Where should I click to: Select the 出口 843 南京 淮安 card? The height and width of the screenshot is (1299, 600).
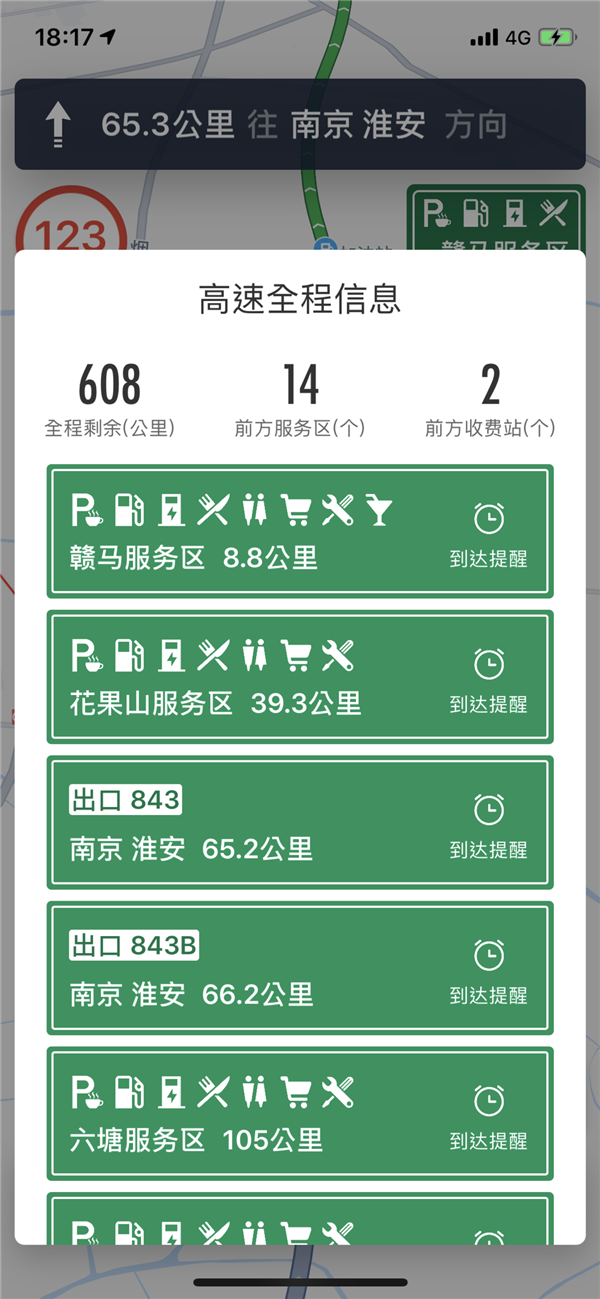tap(250, 824)
